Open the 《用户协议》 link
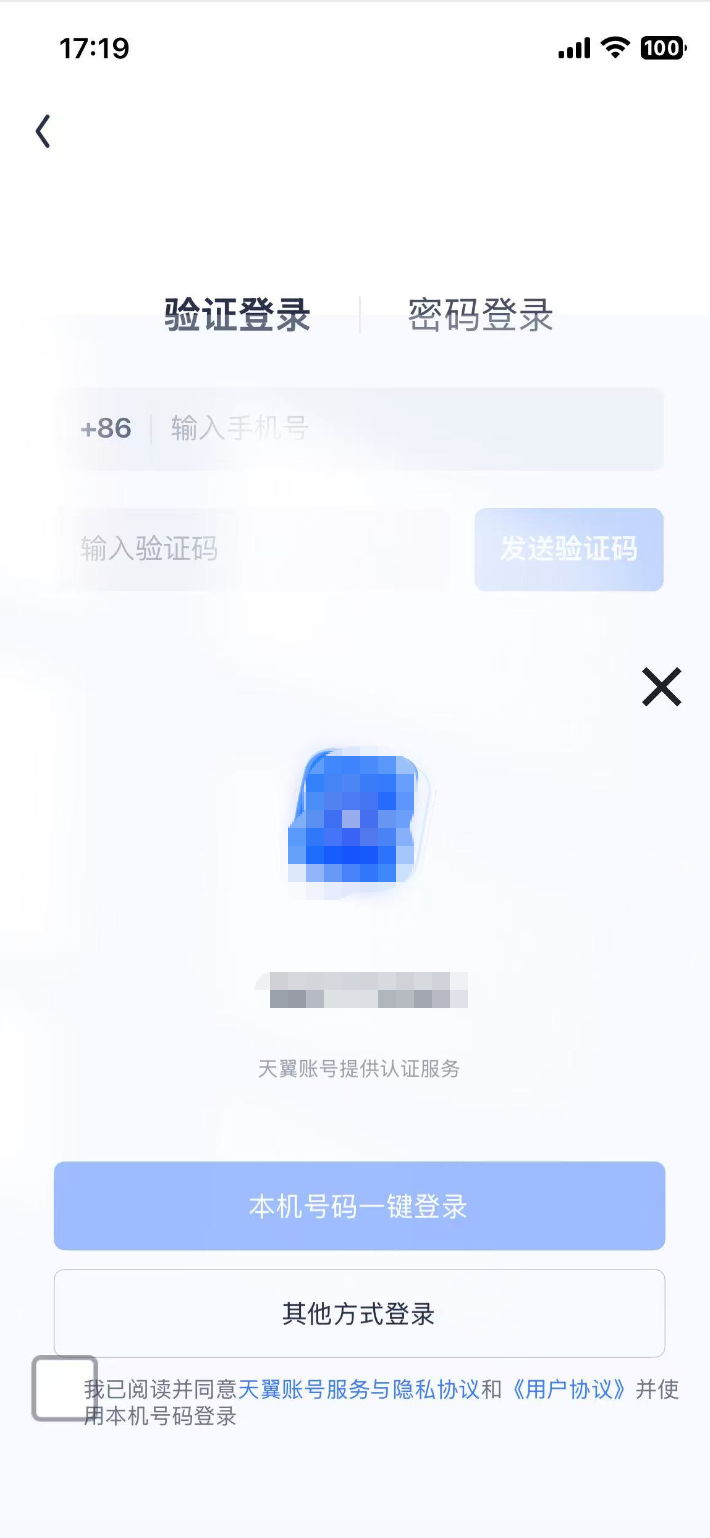The width and height of the screenshot is (710, 1538). point(569,1390)
